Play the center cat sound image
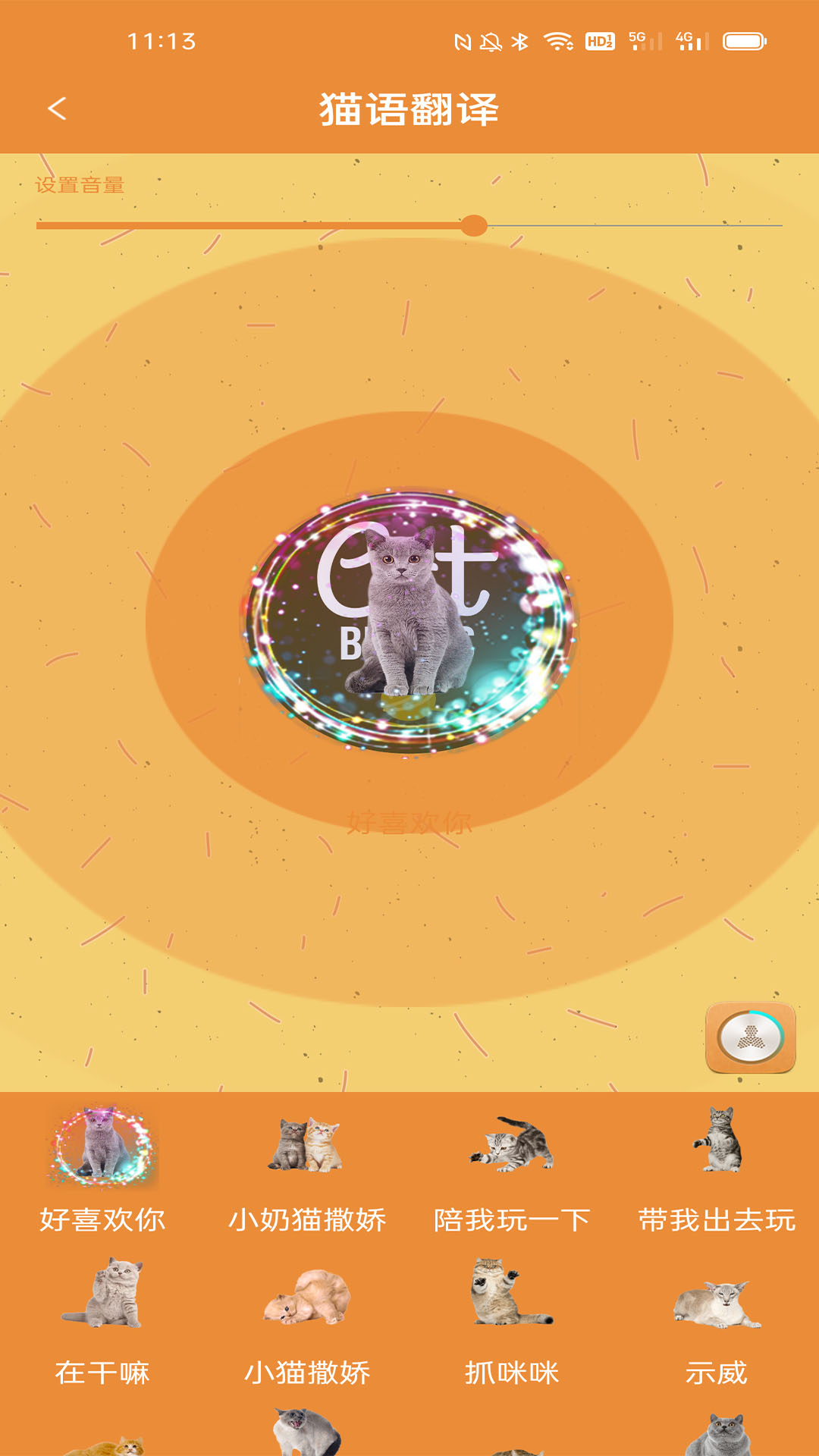This screenshot has height=1456, width=819. pos(409,620)
